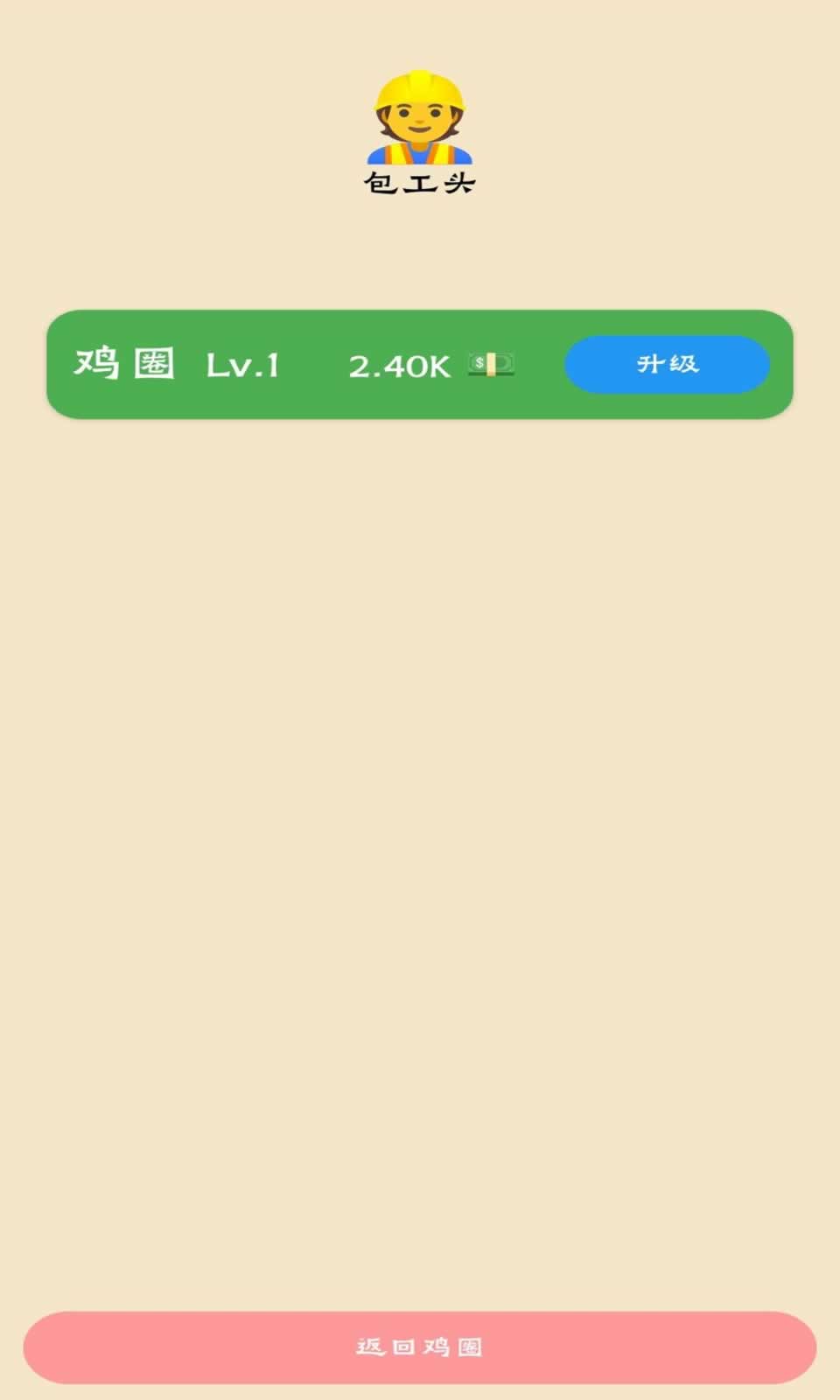Click the 包工头 title text
The image size is (840, 1400).
pyautogui.click(x=420, y=183)
